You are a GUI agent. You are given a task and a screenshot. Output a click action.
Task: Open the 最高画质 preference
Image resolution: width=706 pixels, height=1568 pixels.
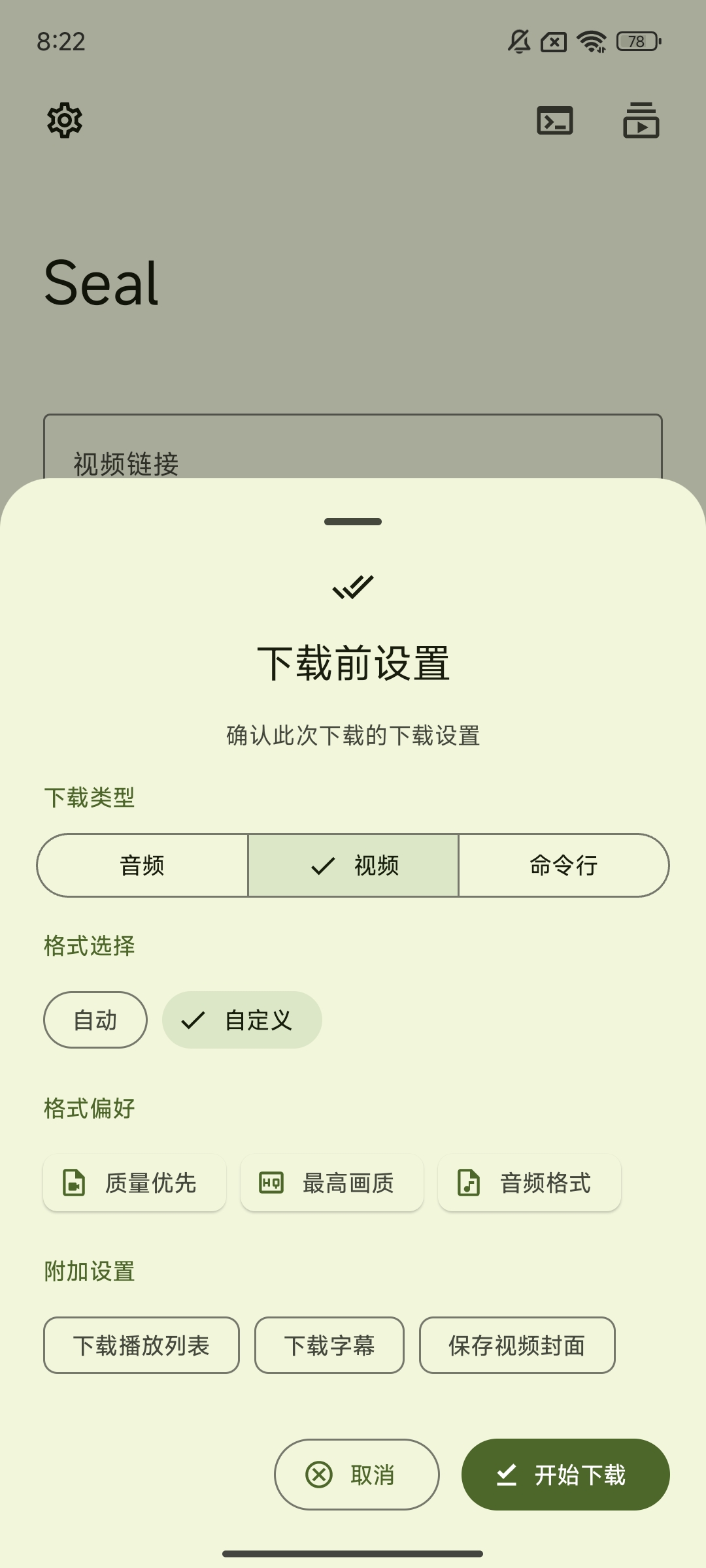click(332, 1183)
